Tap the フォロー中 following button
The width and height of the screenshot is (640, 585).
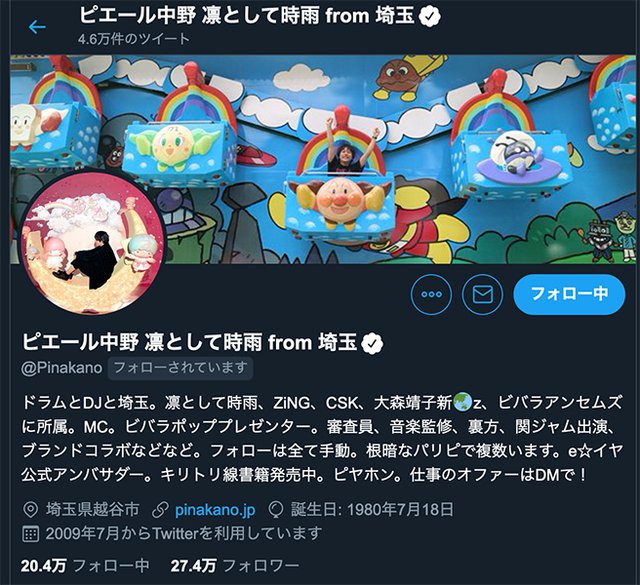568,294
